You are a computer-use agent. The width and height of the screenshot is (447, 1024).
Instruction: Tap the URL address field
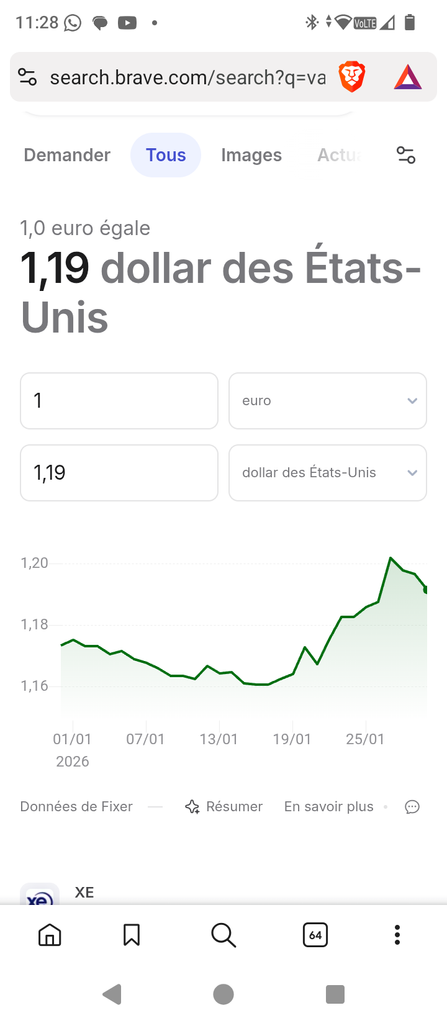click(188, 78)
